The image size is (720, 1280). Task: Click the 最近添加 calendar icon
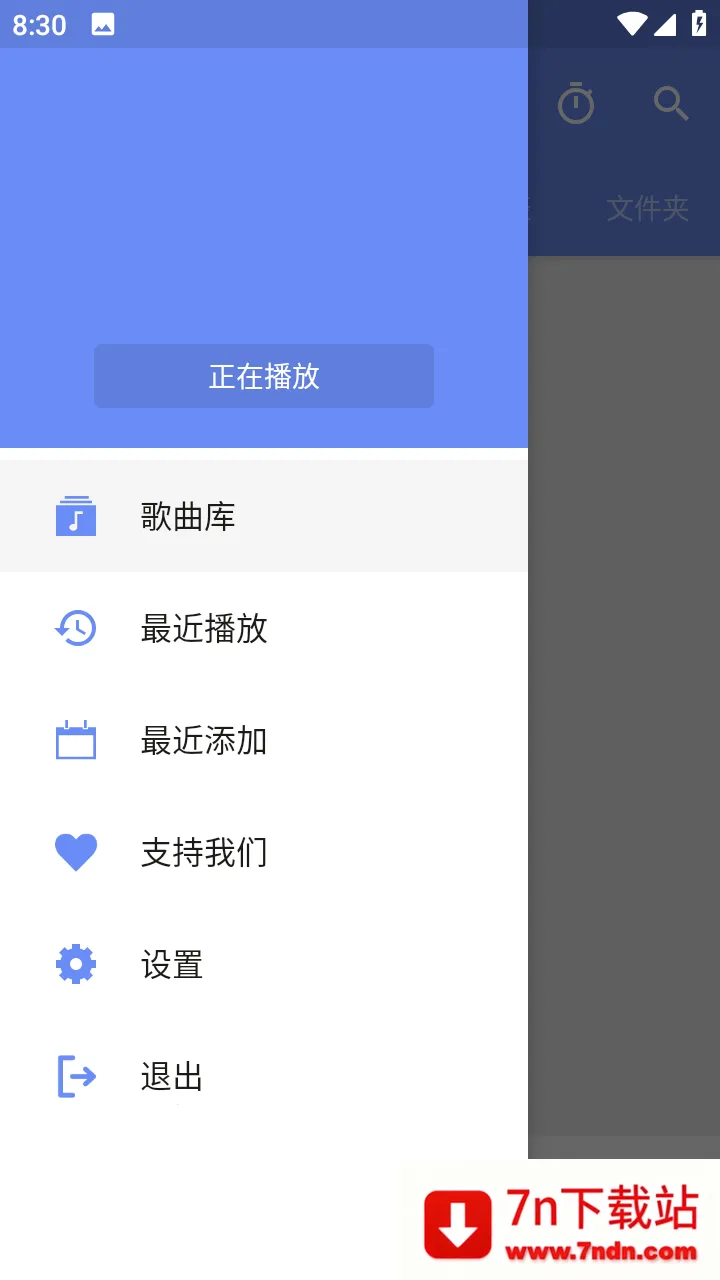tap(75, 740)
